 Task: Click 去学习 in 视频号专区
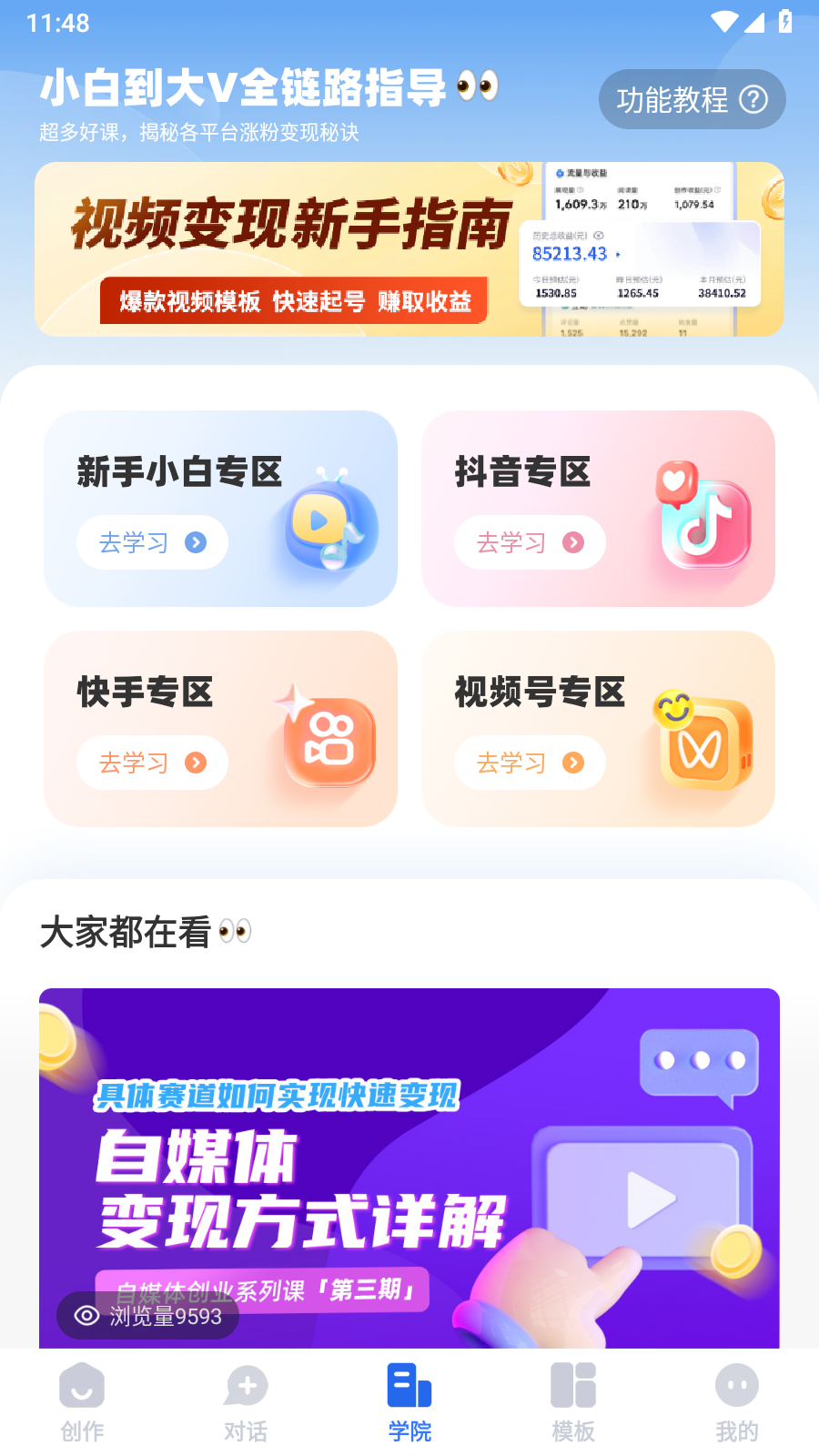click(x=531, y=763)
